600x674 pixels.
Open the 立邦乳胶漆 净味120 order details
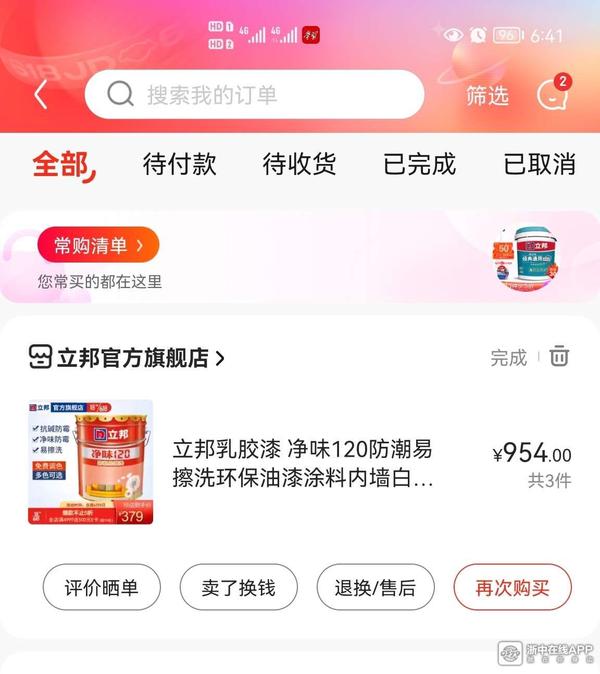(x=303, y=463)
